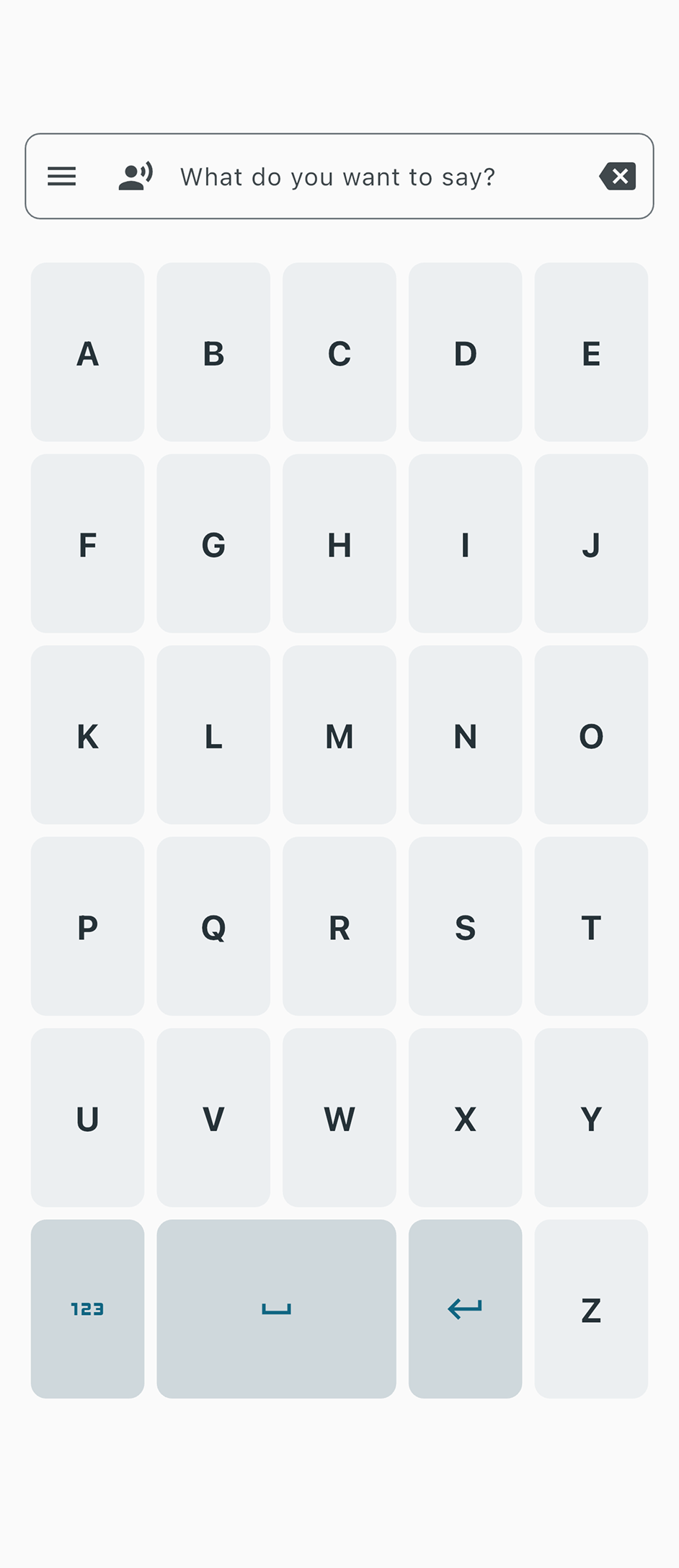The width and height of the screenshot is (679, 1568).
Task: Choose the letter M key
Action: coord(339,735)
